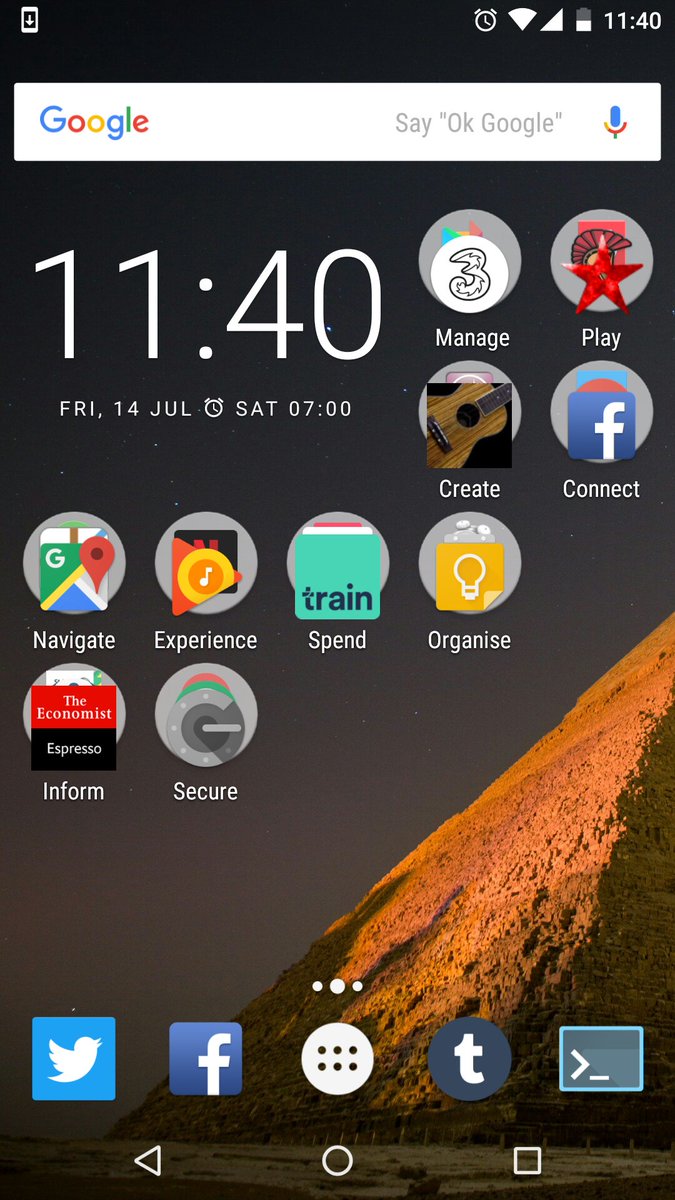Open the Inform folder

74,715
